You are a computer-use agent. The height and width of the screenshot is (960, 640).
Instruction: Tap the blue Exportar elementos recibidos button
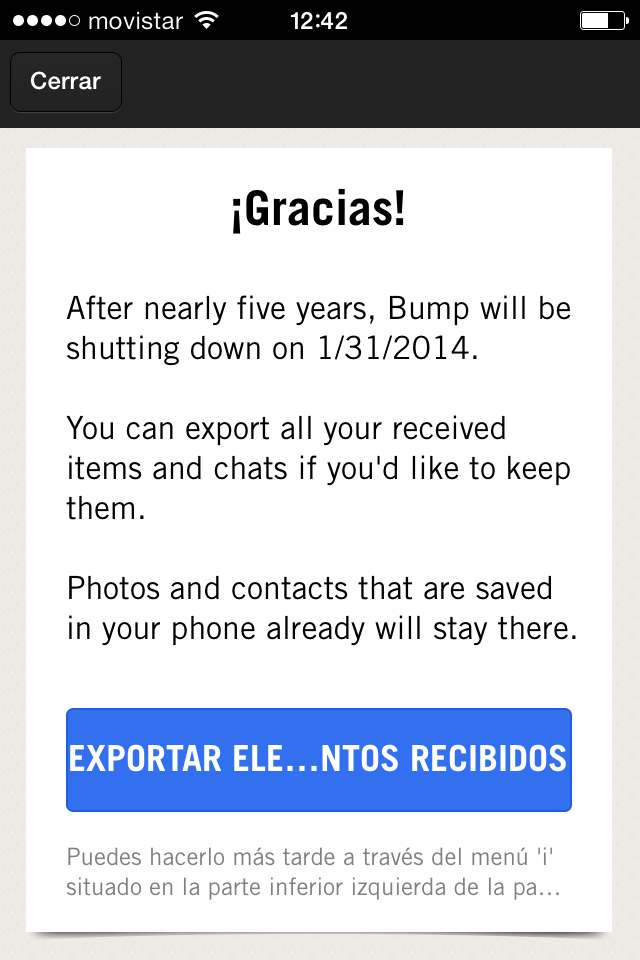point(318,759)
